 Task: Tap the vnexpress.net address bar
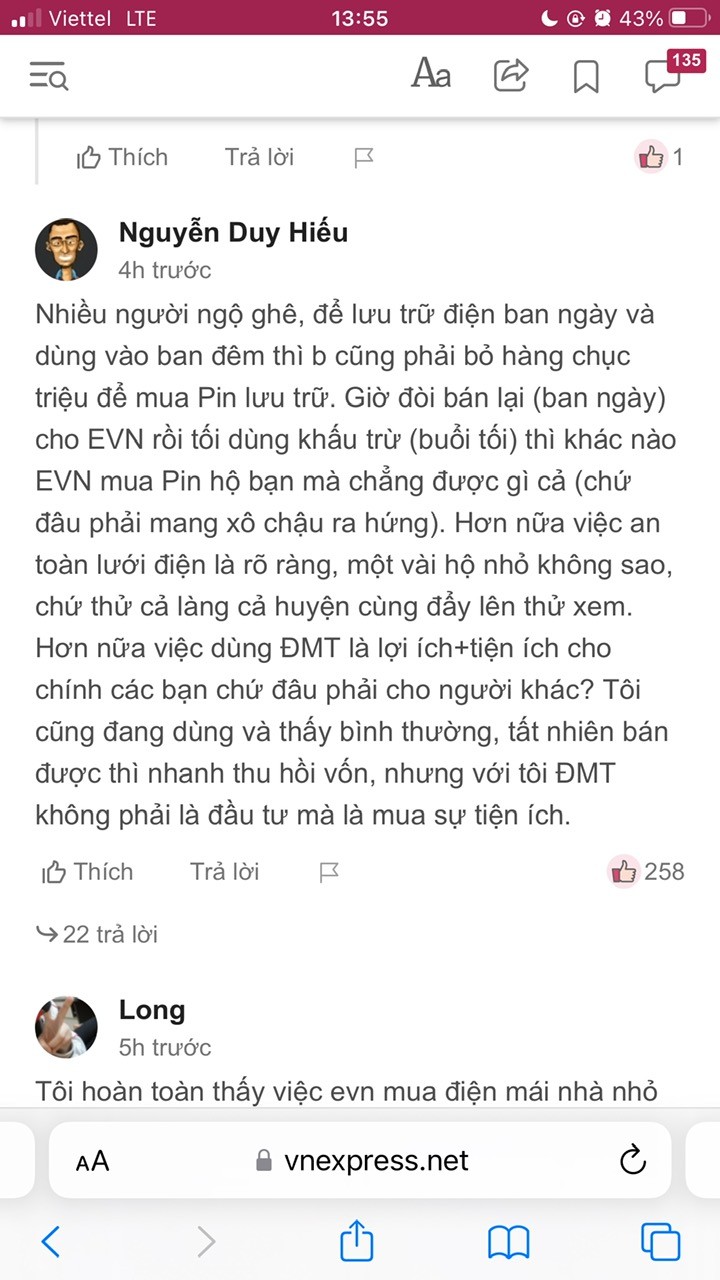360,1160
